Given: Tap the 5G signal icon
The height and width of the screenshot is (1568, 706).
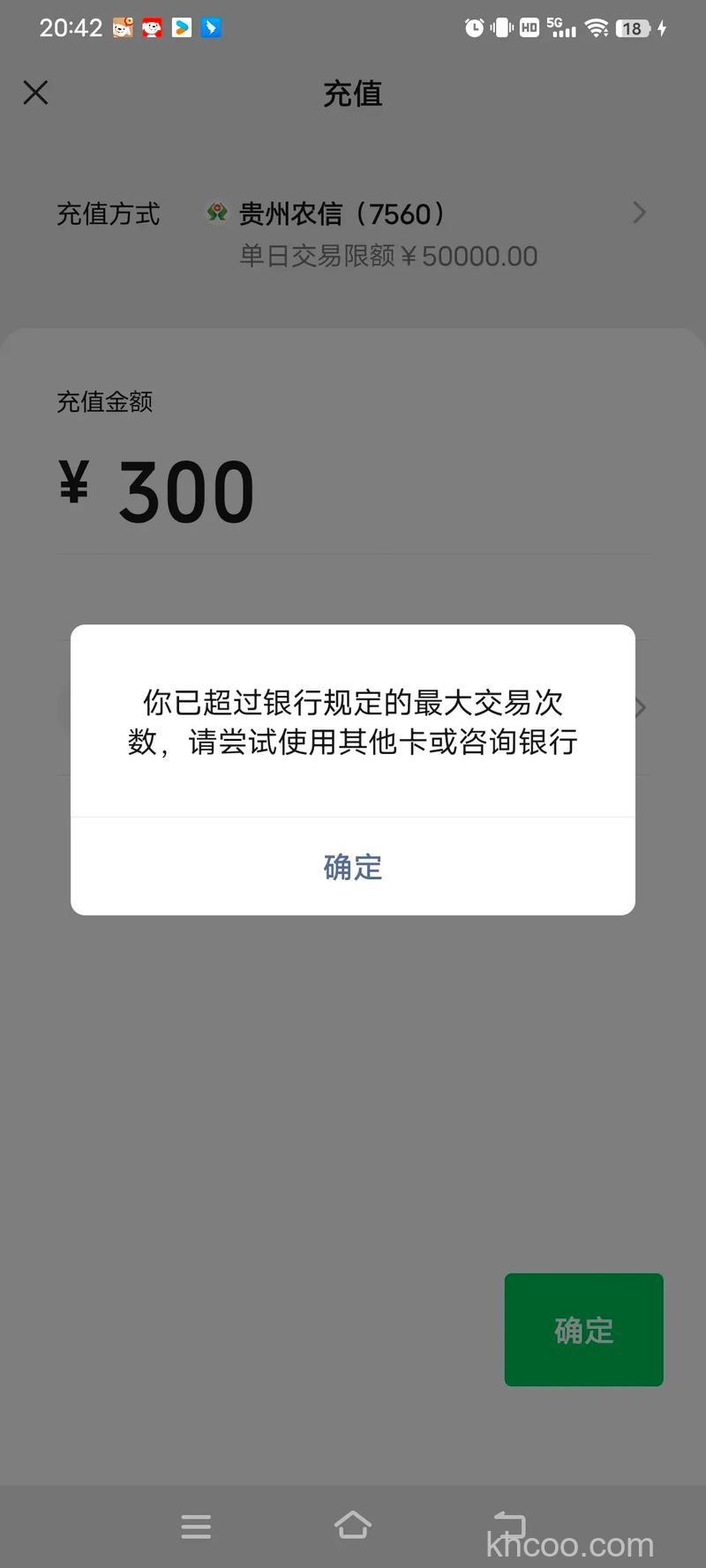Looking at the screenshot, I should pyautogui.click(x=562, y=28).
